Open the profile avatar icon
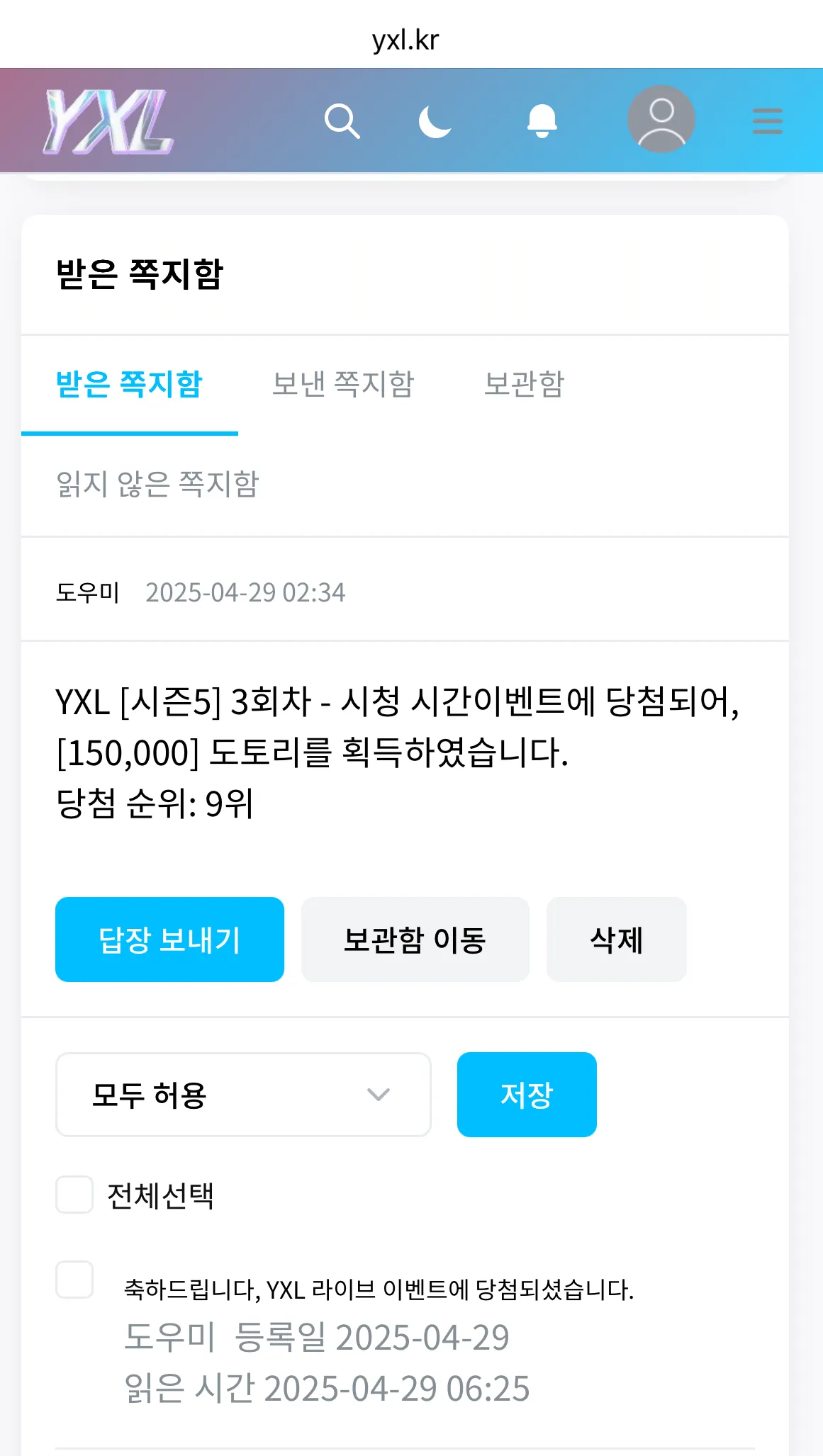Viewport: 823px width, 1456px height. point(661,119)
